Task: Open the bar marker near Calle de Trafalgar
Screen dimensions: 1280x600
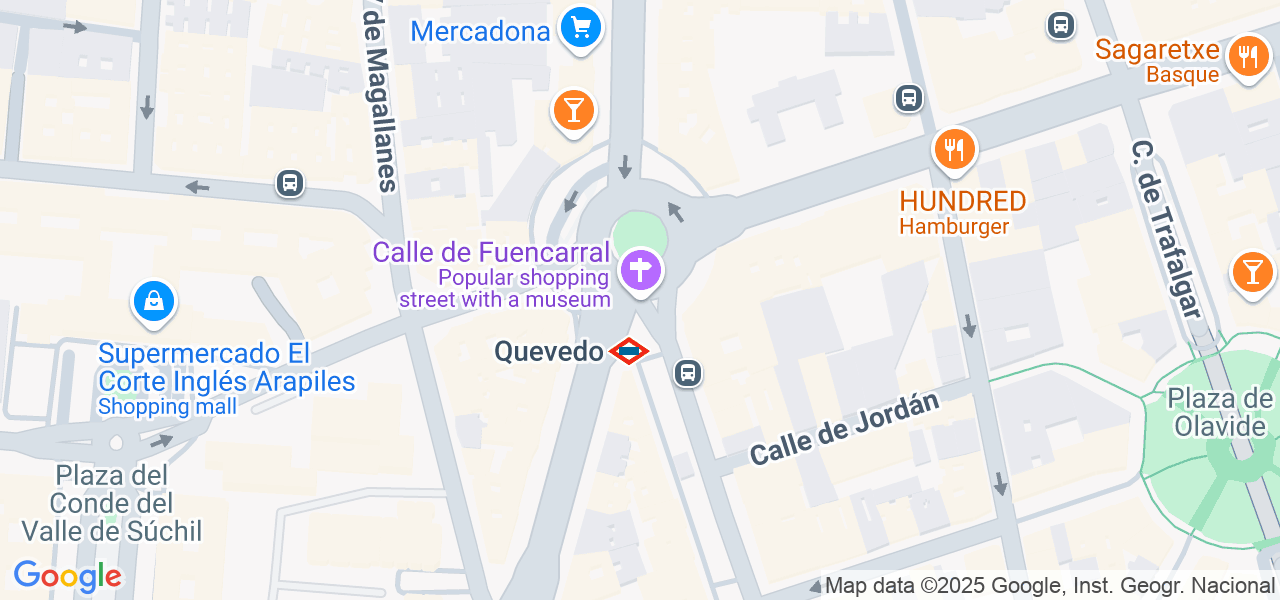Action: (1252, 270)
